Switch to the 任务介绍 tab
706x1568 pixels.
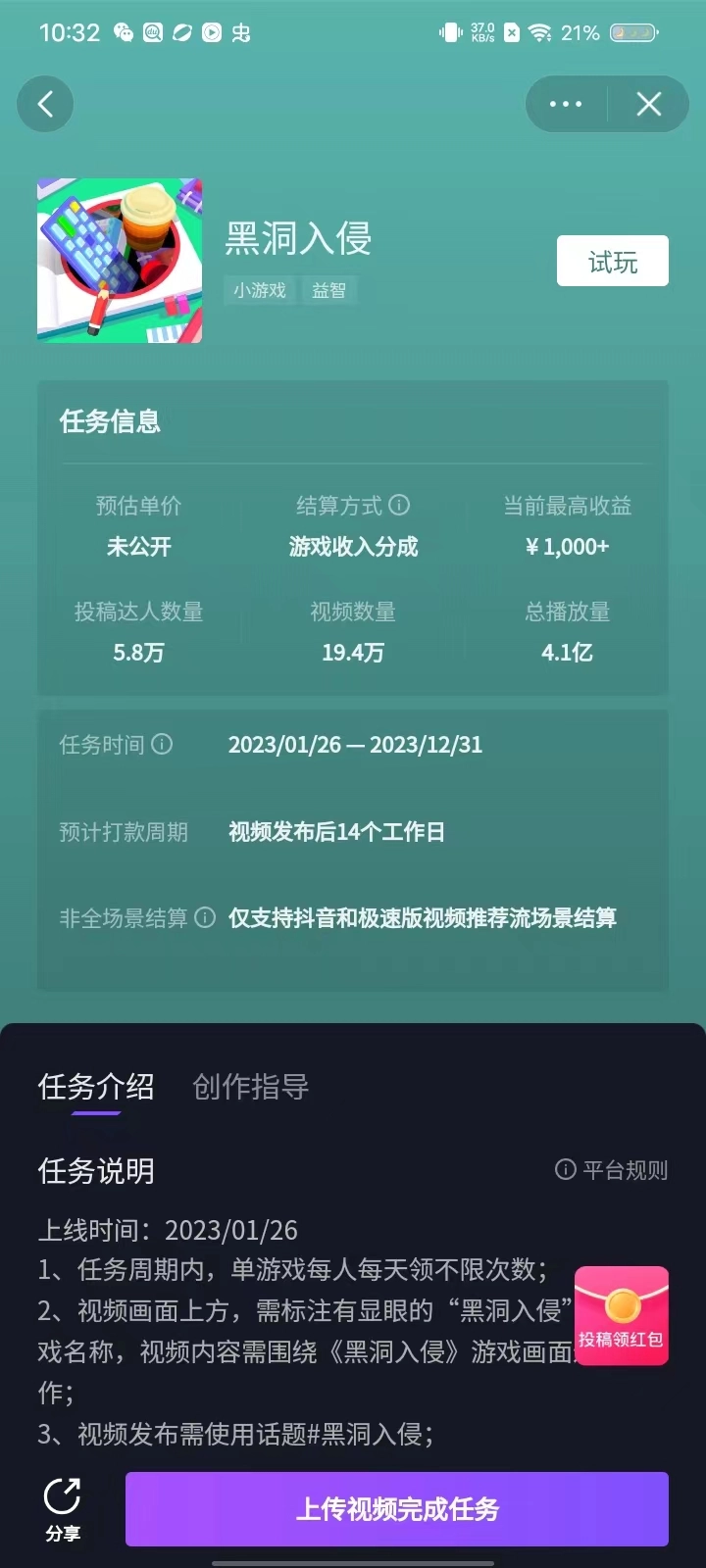95,1086
